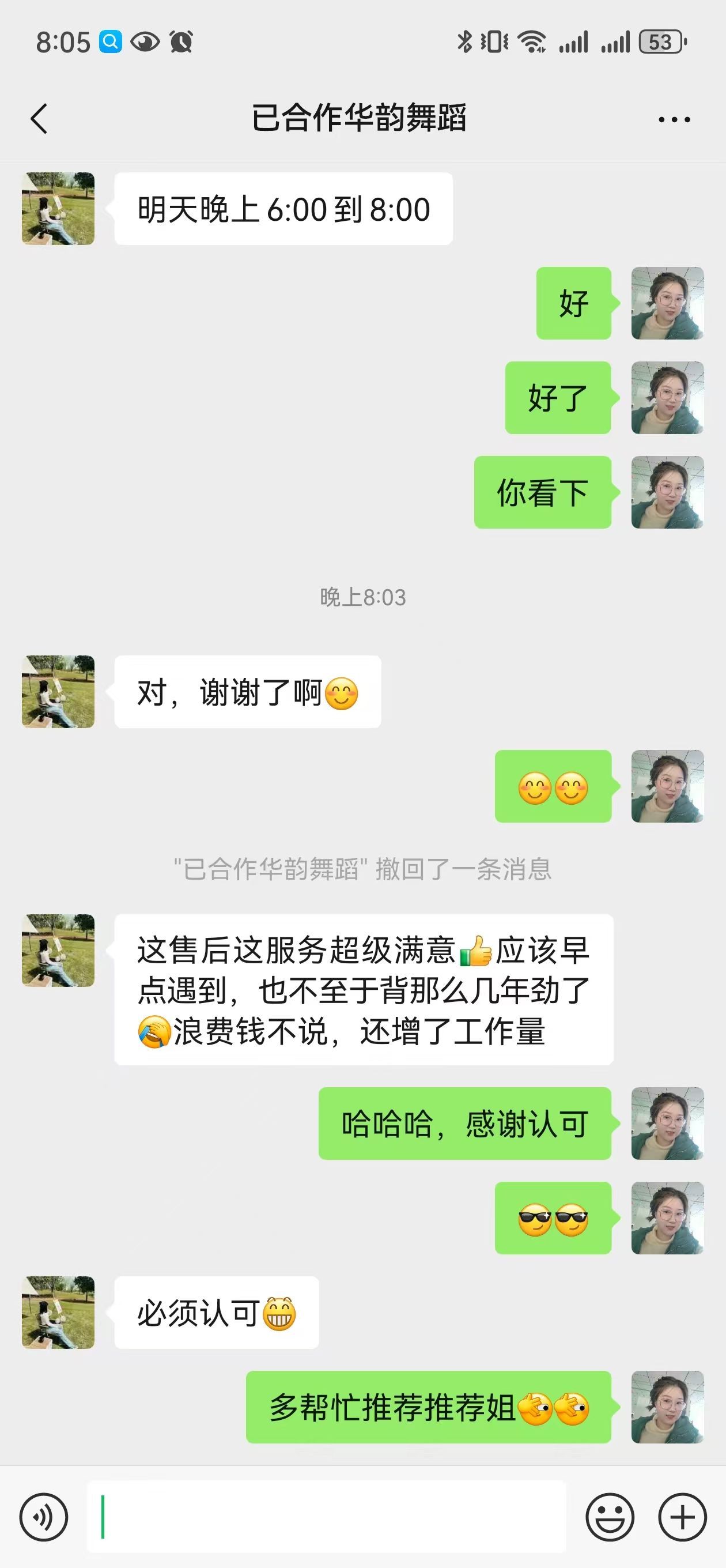This screenshot has height=1568, width=726.
Task: Tap my avatar beside "哈哈哈，感谢认可"
Action: (x=667, y=1123)
